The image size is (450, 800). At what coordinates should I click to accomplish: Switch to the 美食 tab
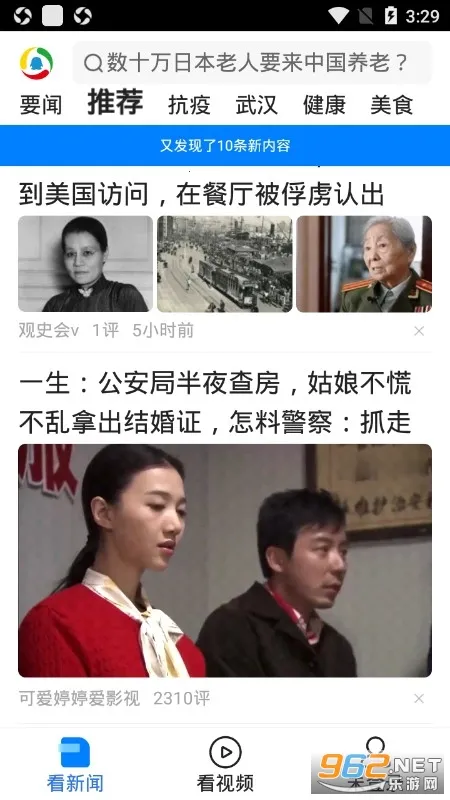[392, 105]
